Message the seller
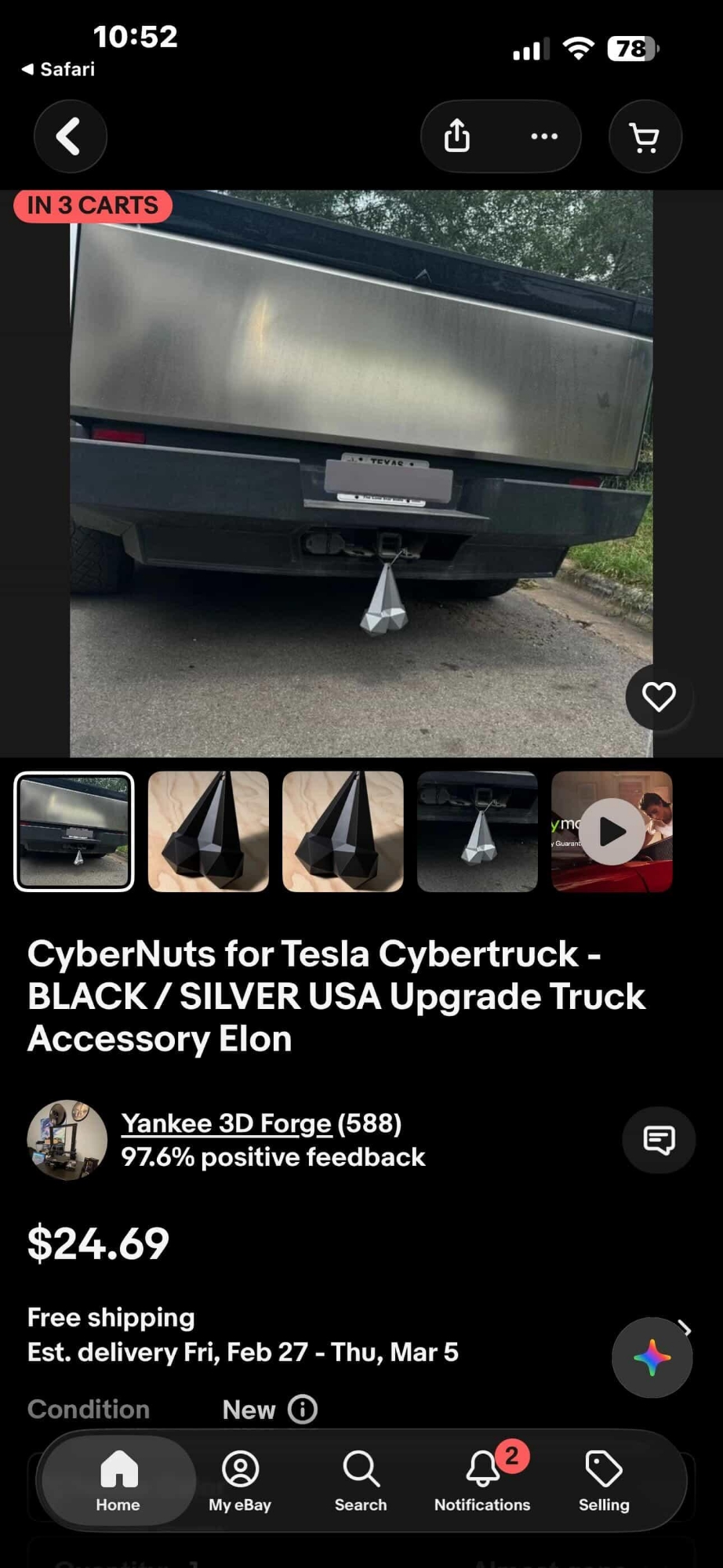 [x=658, y=1139]
